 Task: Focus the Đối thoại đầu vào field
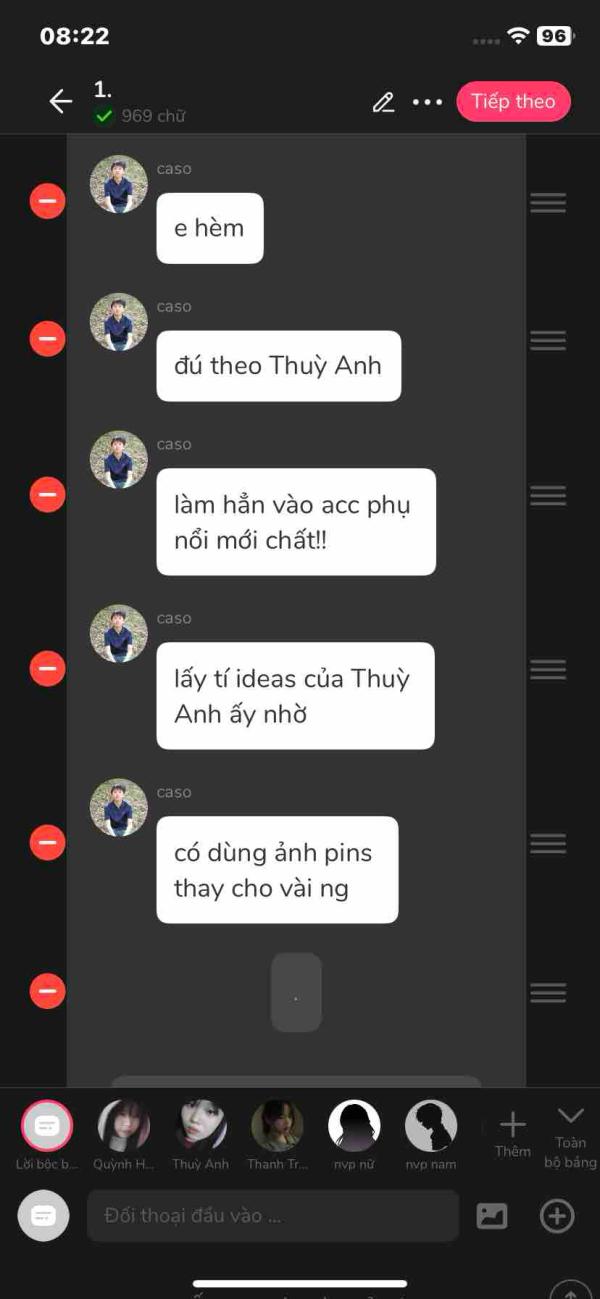point(273,1216)
